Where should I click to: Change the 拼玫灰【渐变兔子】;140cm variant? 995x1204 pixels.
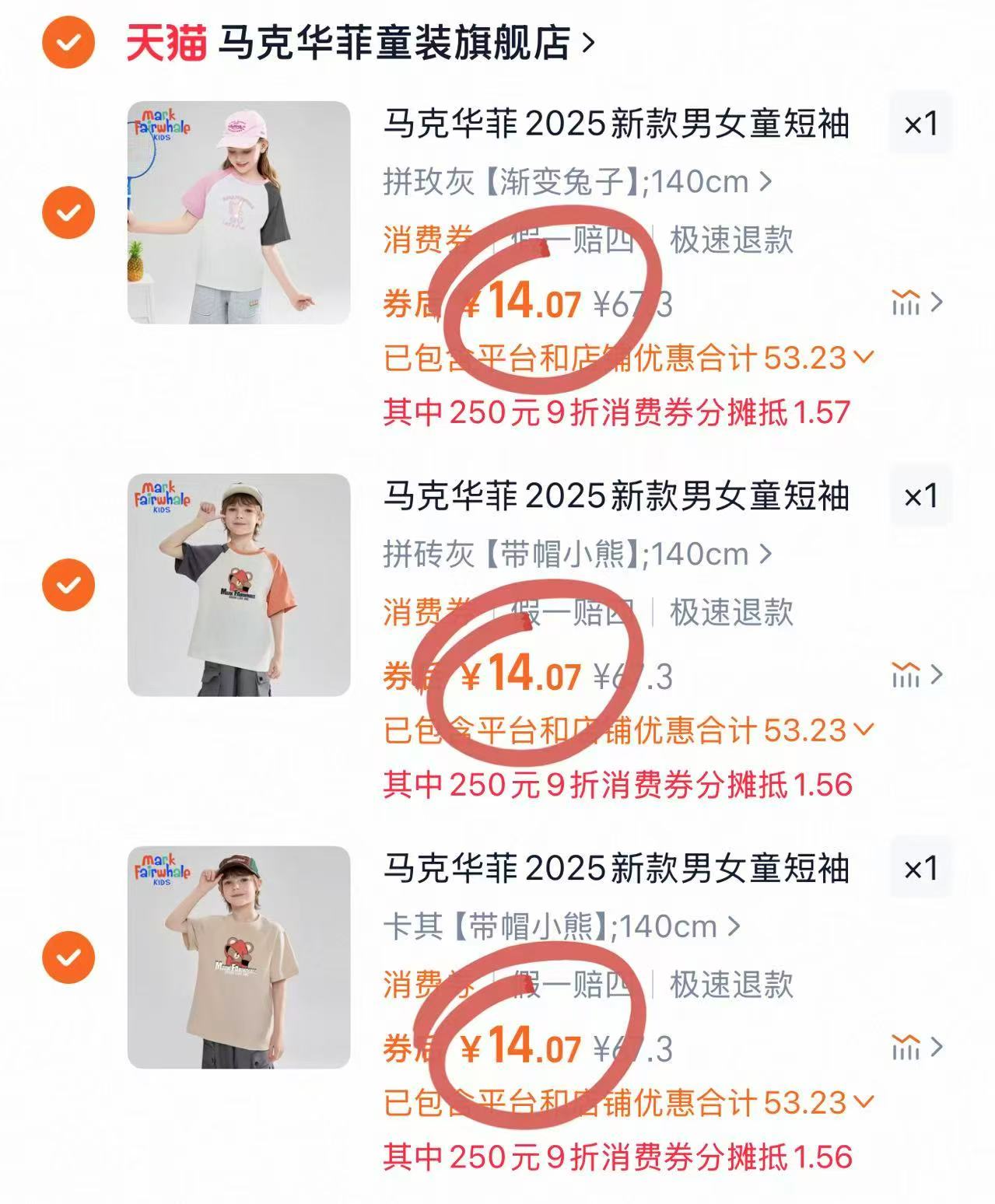(x=577, y=182)
